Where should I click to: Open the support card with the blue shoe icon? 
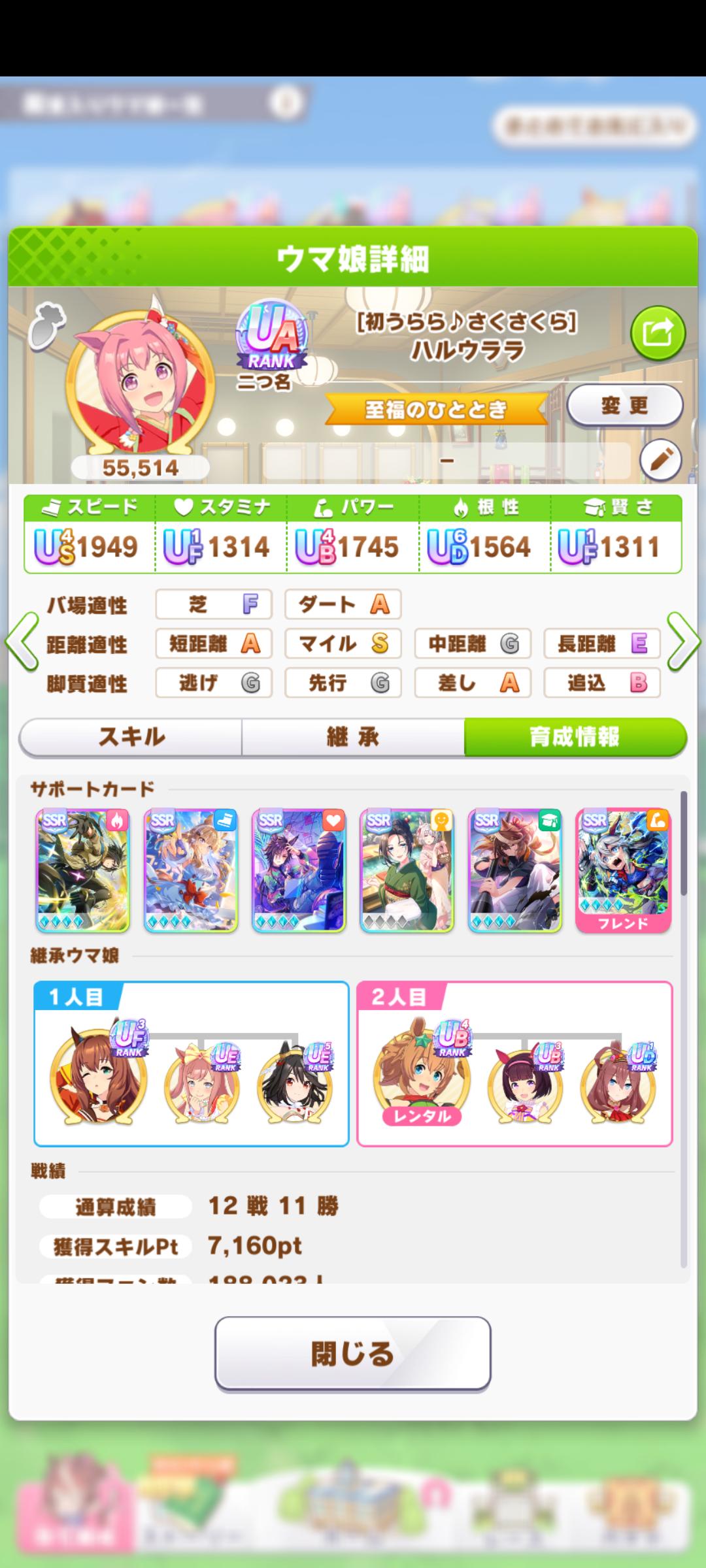(190, 870)
